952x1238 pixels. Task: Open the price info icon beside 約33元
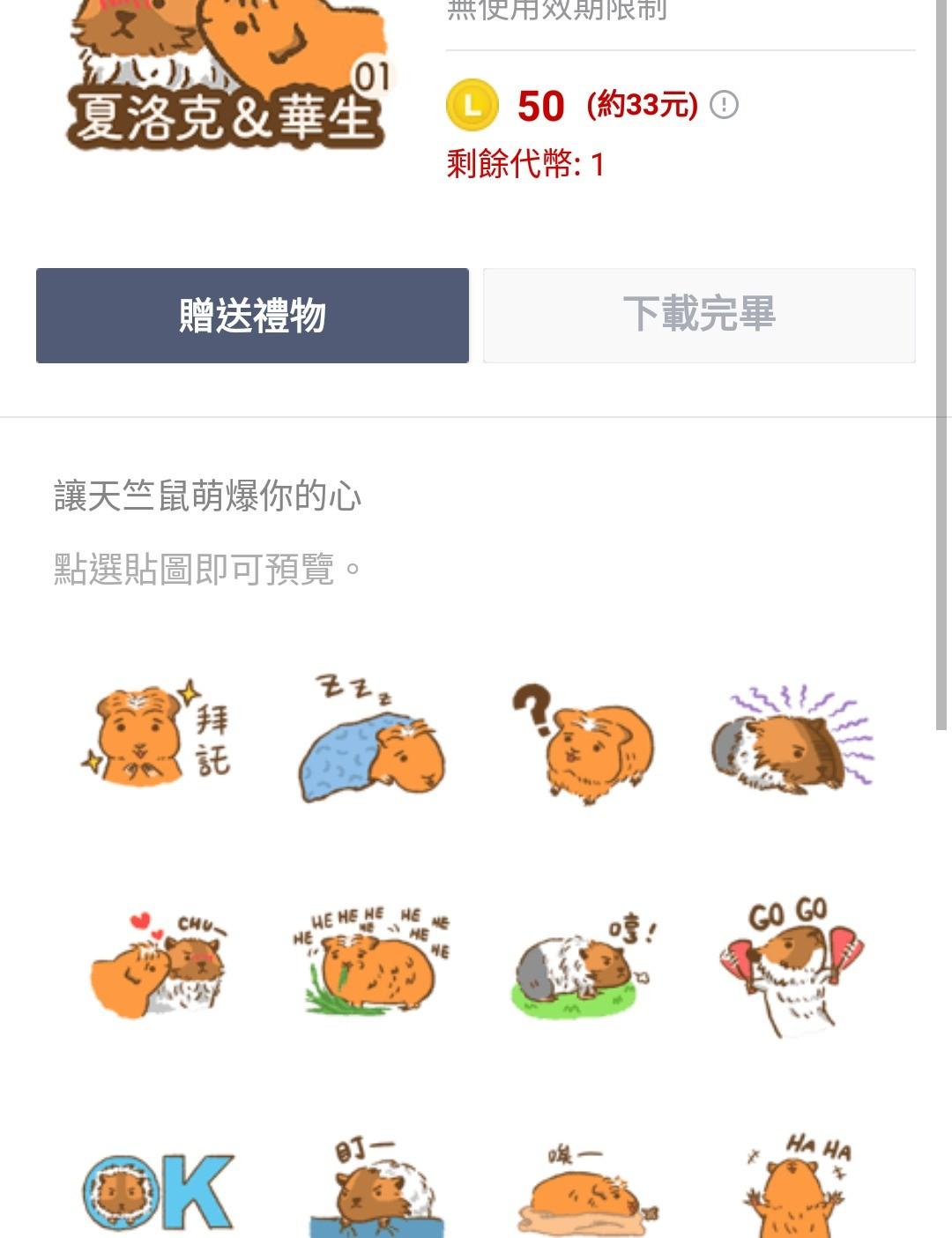click(724, 106)
